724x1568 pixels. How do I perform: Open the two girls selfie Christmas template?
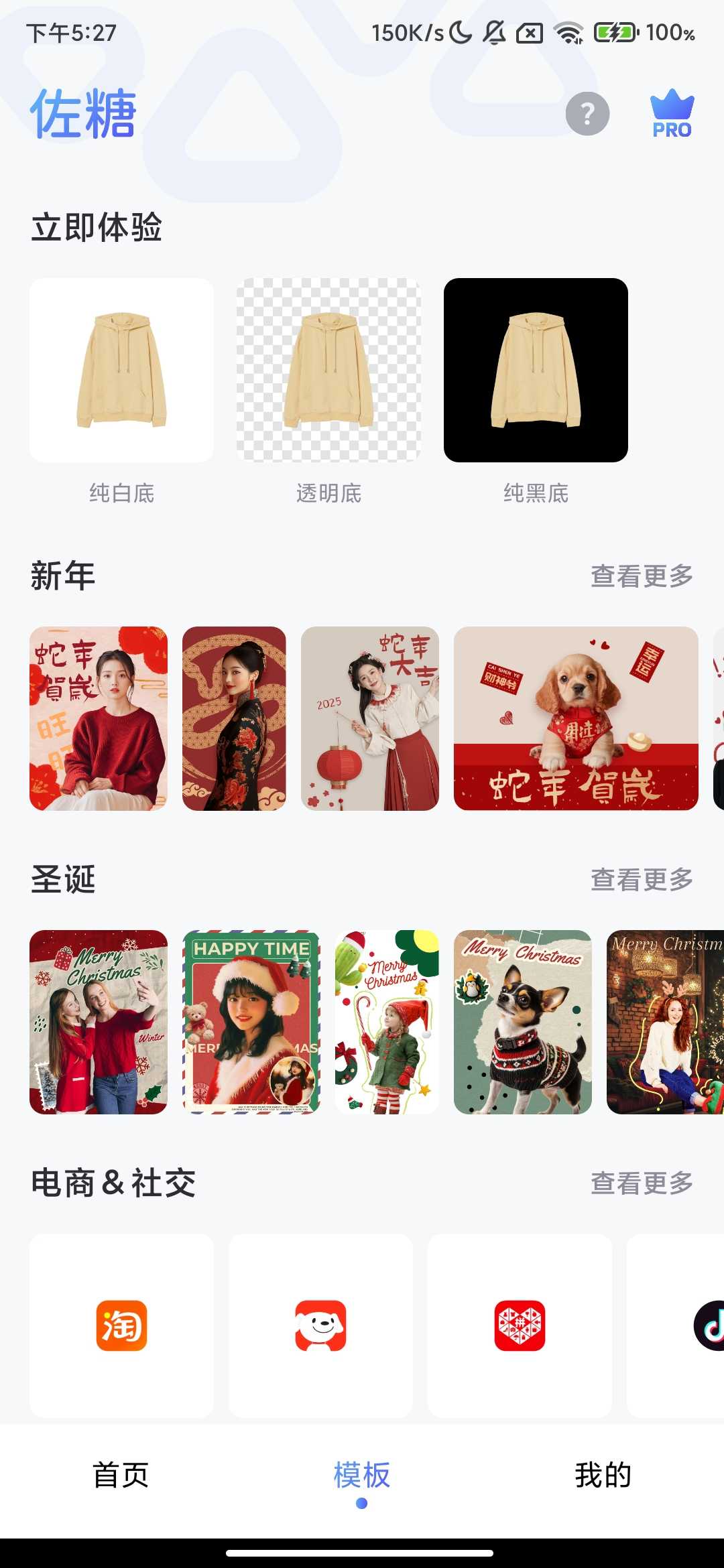pos(99,1022)
